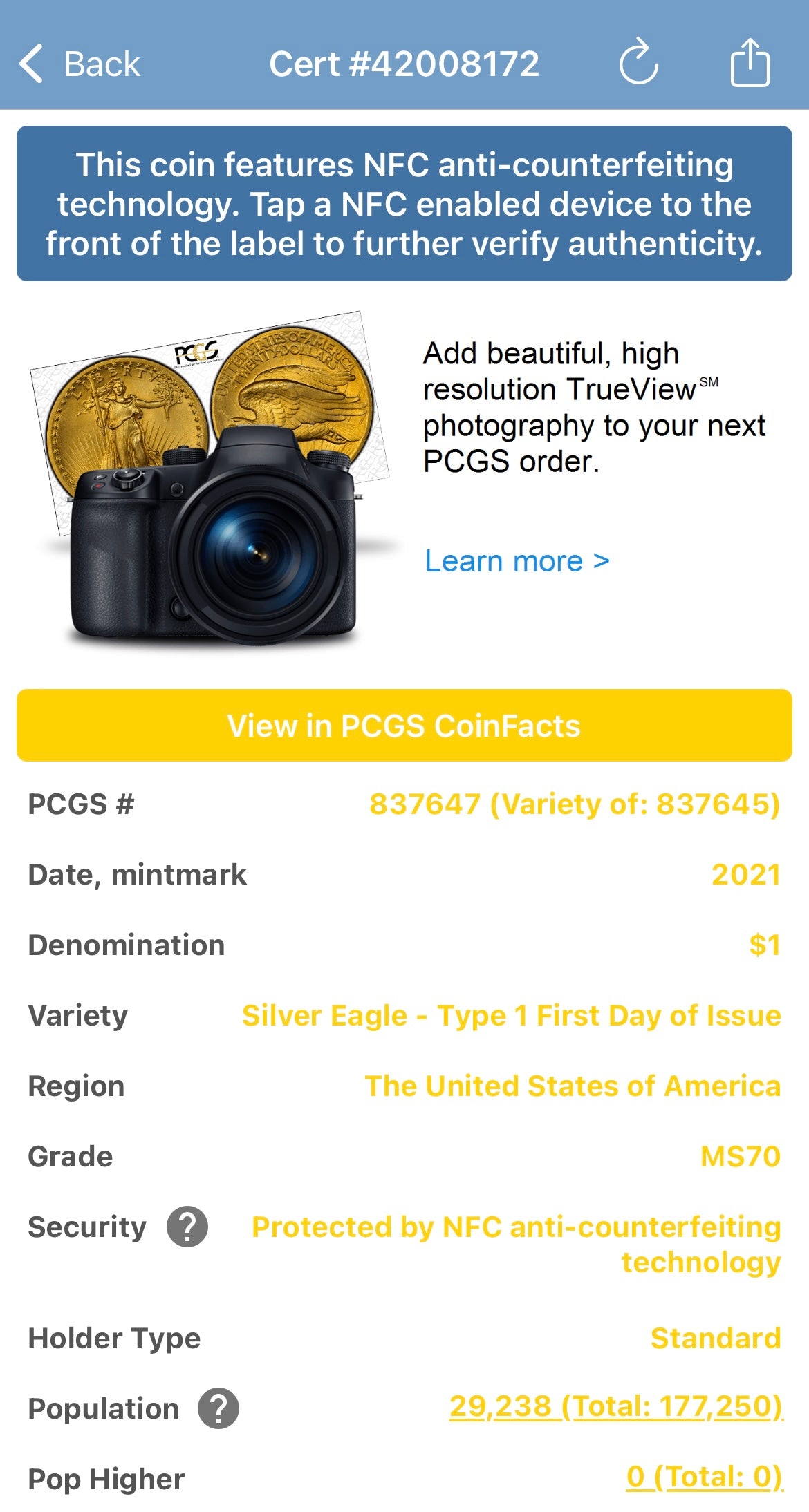Tap the 2021 date value

[746, 873]
